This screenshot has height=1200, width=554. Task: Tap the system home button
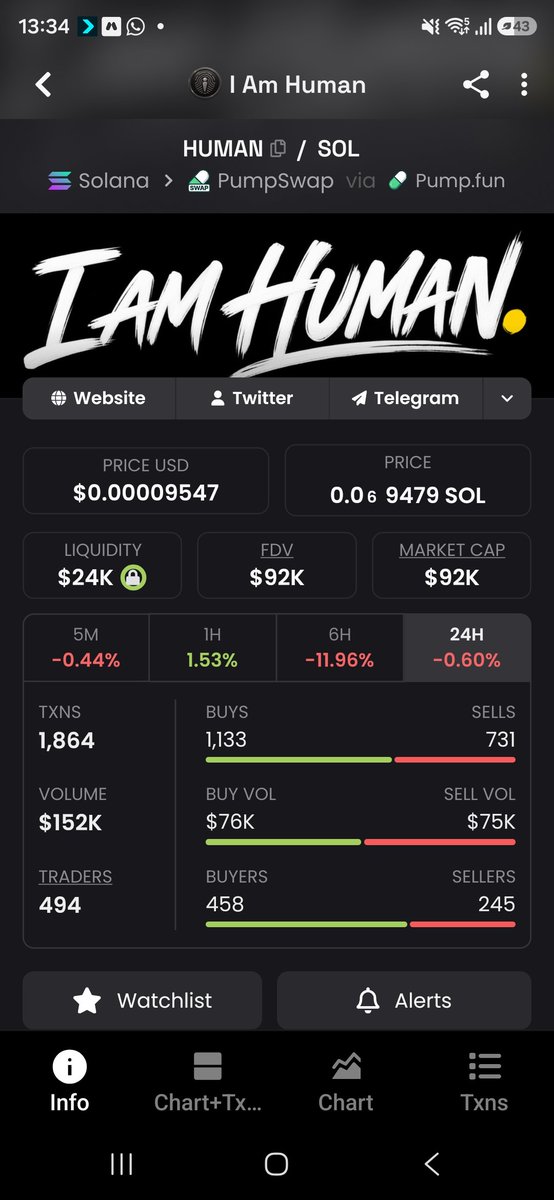[276, 1163]
